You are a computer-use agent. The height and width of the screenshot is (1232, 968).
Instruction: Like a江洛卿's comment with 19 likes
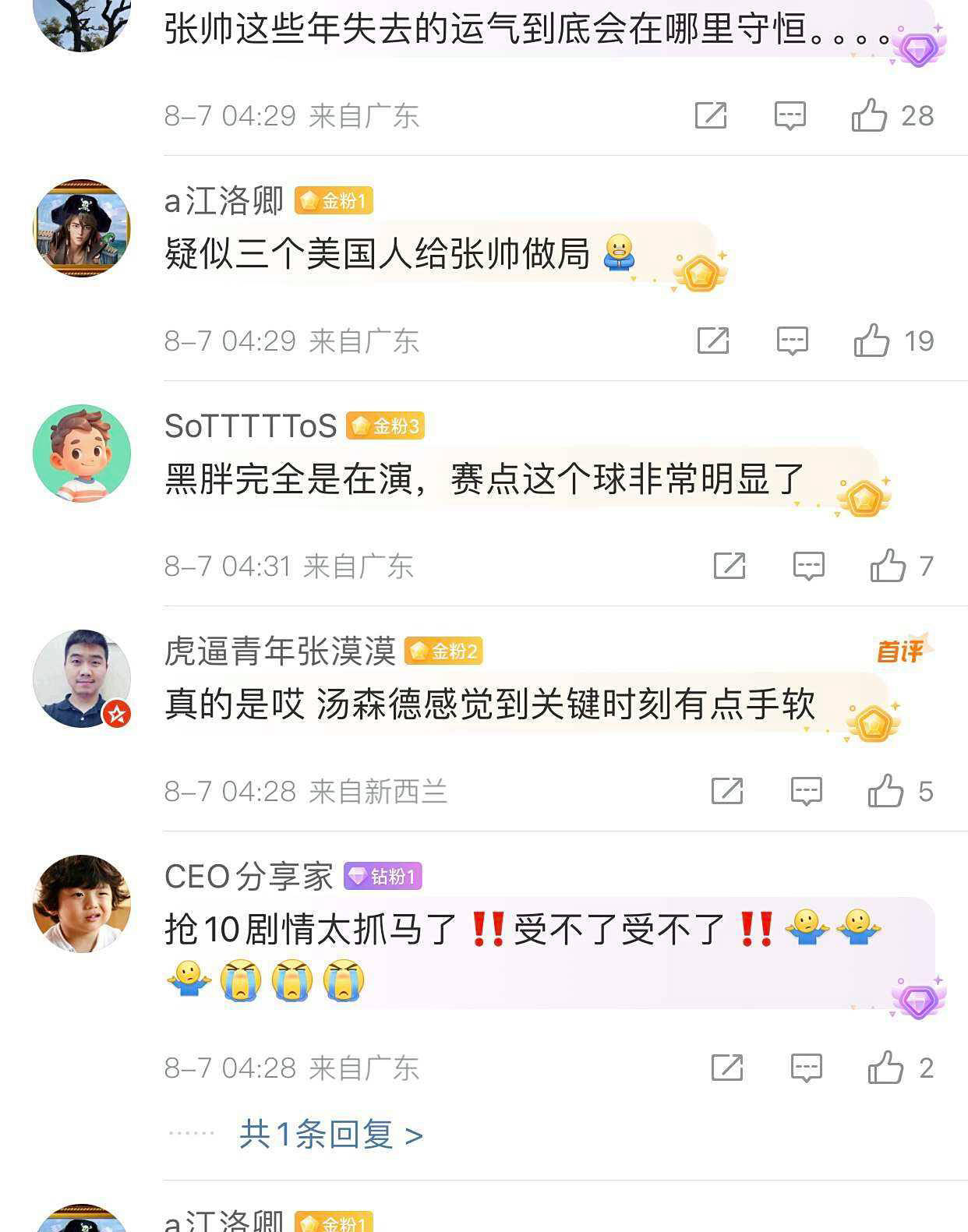pos(871,341)
